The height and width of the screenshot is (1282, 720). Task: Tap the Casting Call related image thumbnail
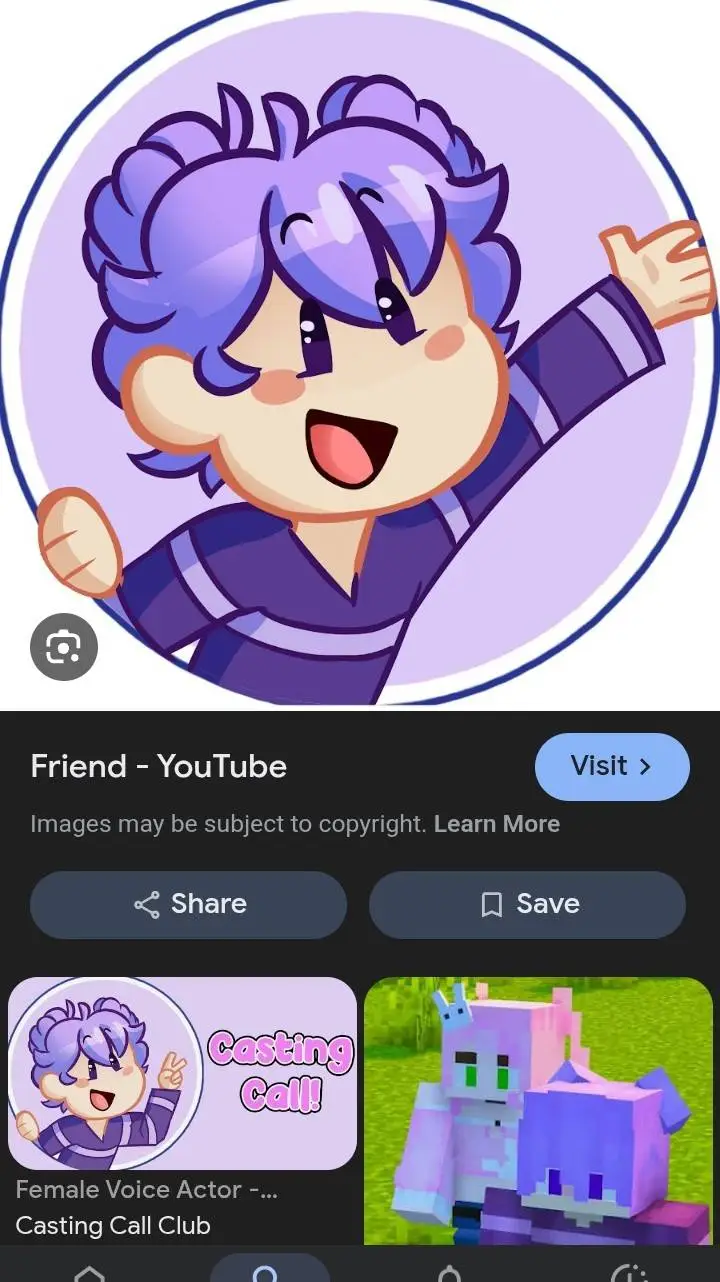click(x=184, y=1072)
